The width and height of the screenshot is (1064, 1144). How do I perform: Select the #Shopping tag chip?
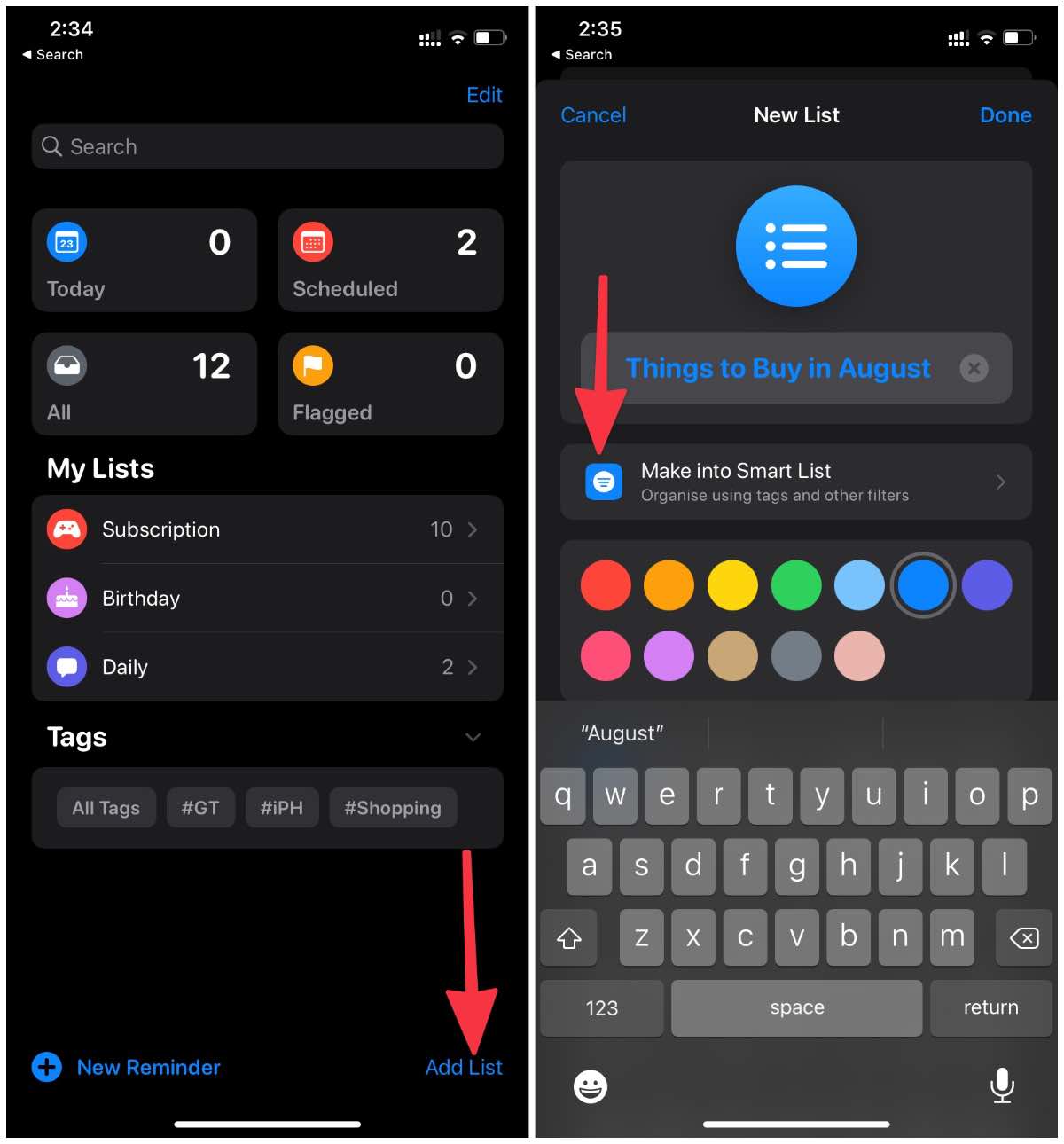[x=393, y=808]
